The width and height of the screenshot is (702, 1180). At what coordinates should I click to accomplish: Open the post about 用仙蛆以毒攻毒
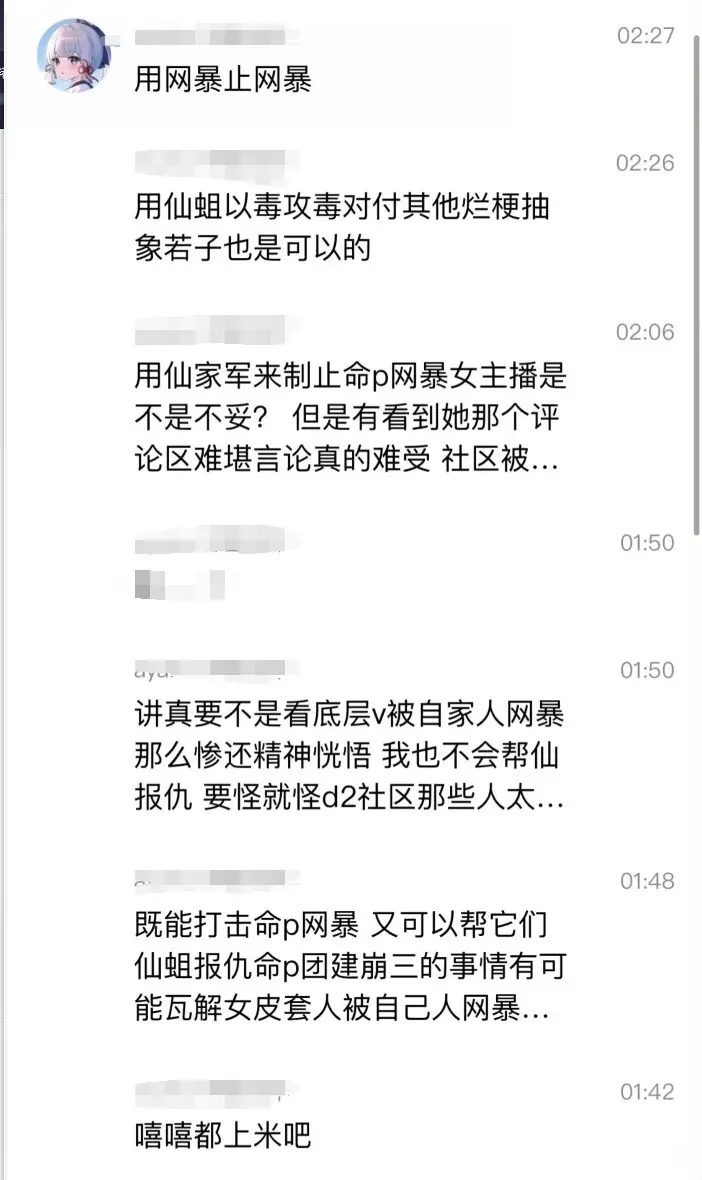point(342,226)
